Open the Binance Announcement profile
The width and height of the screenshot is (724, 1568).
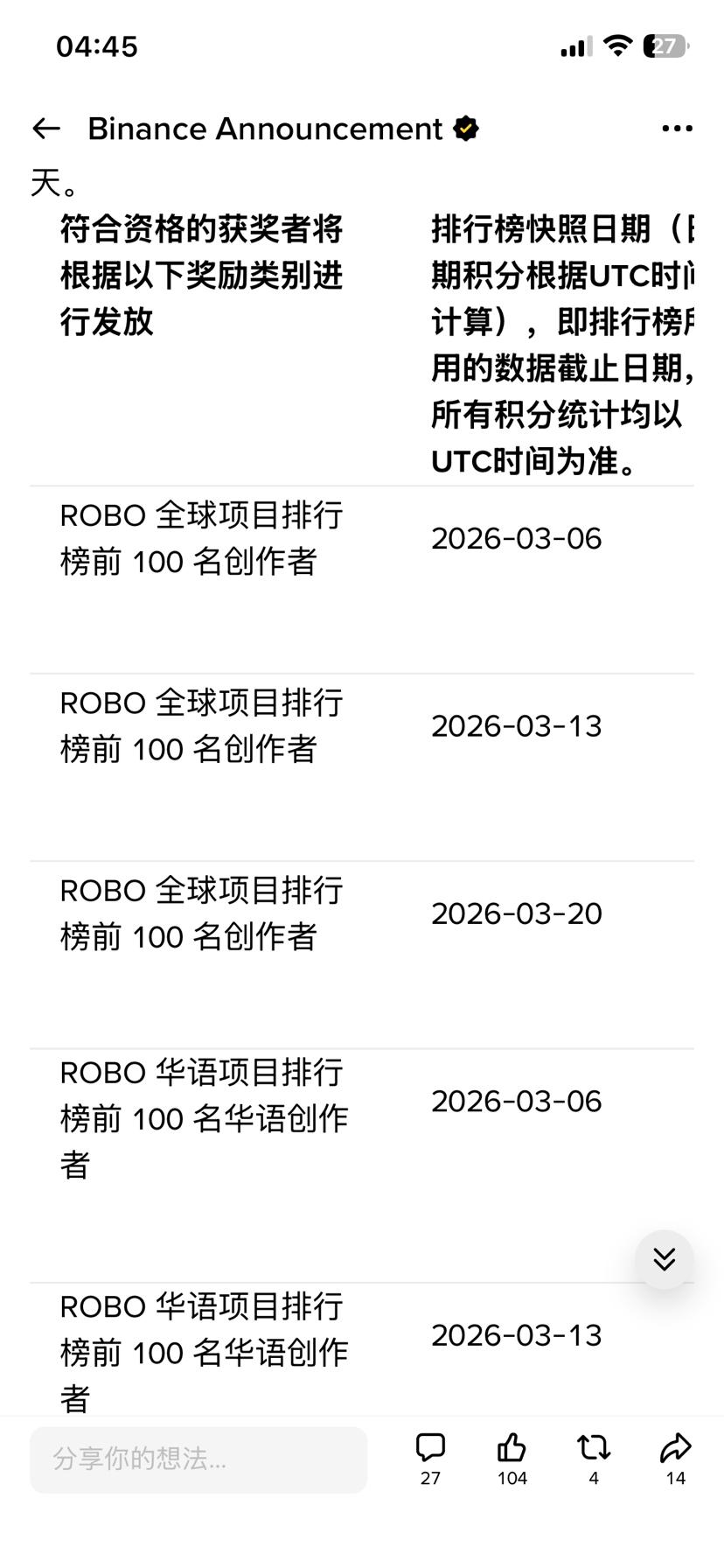coord(265,129)
